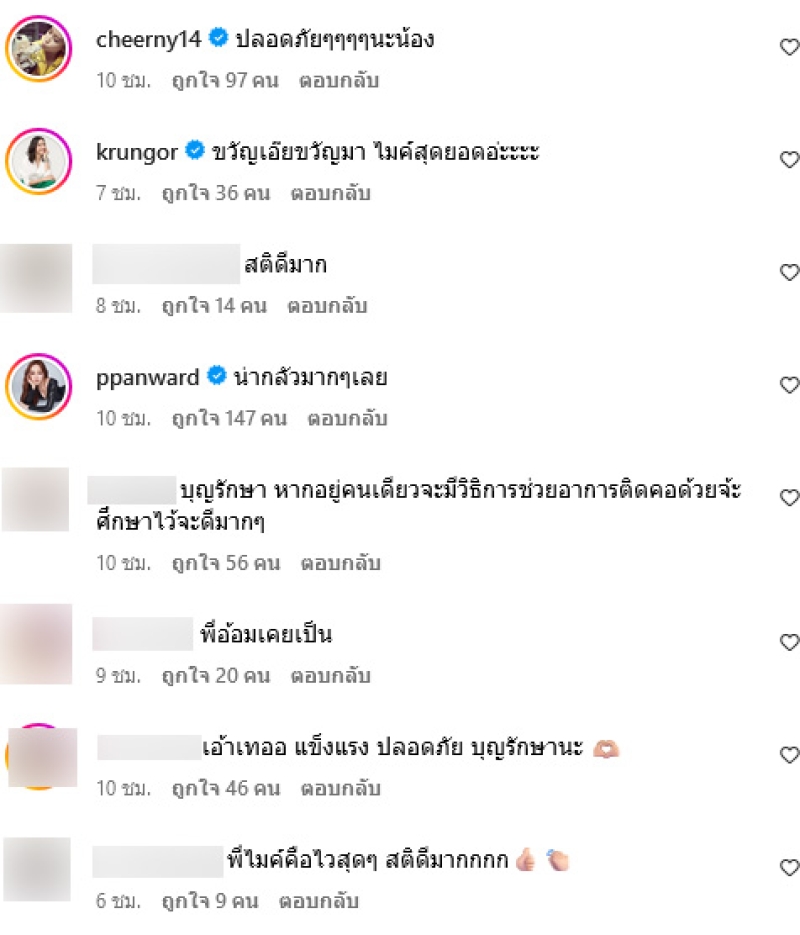Like the comment saying พี่อ้อมเคยเป็น
800x935 pixels.
[789, 642]
